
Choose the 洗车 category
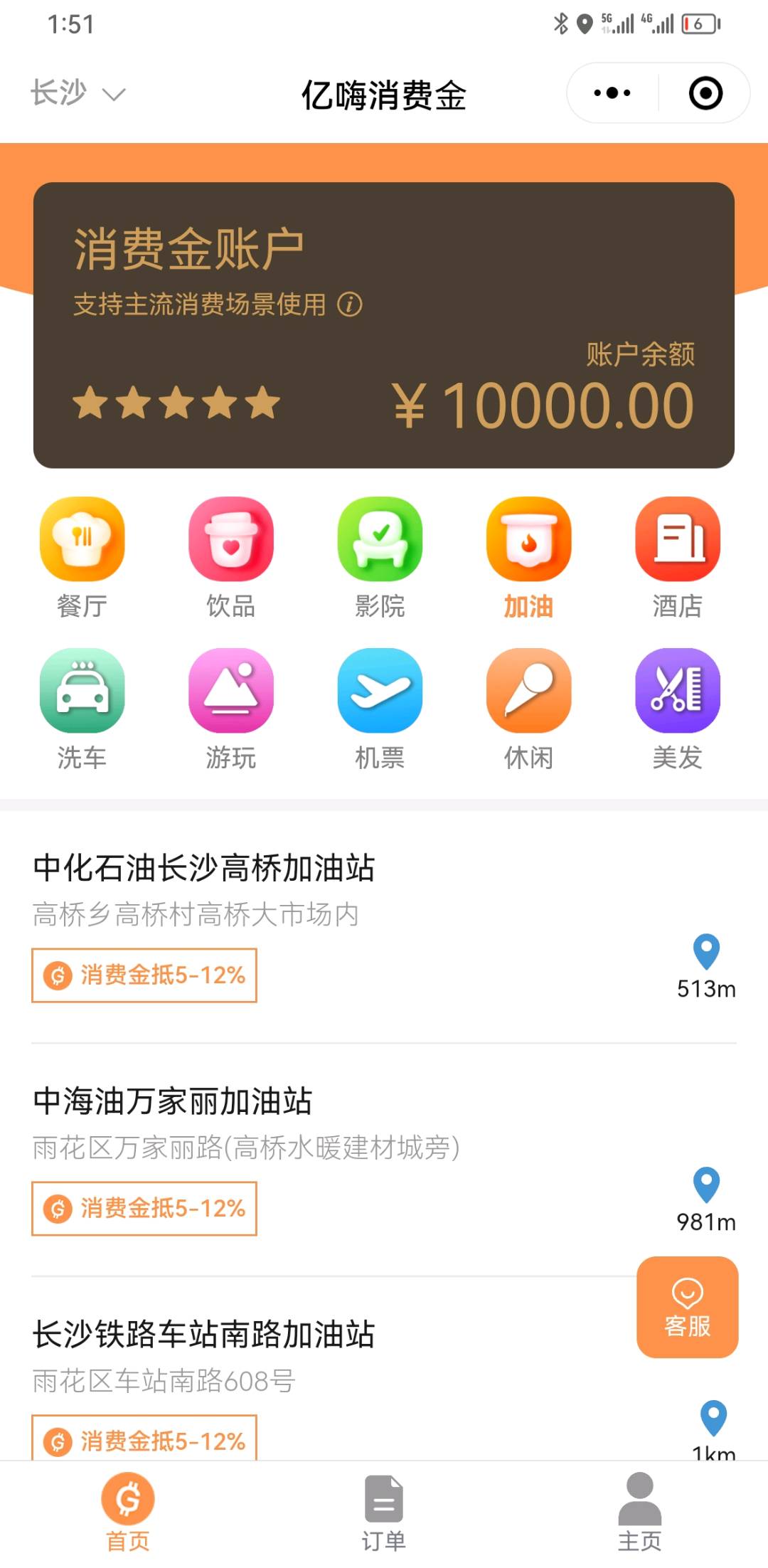click(x=82, y=710)
